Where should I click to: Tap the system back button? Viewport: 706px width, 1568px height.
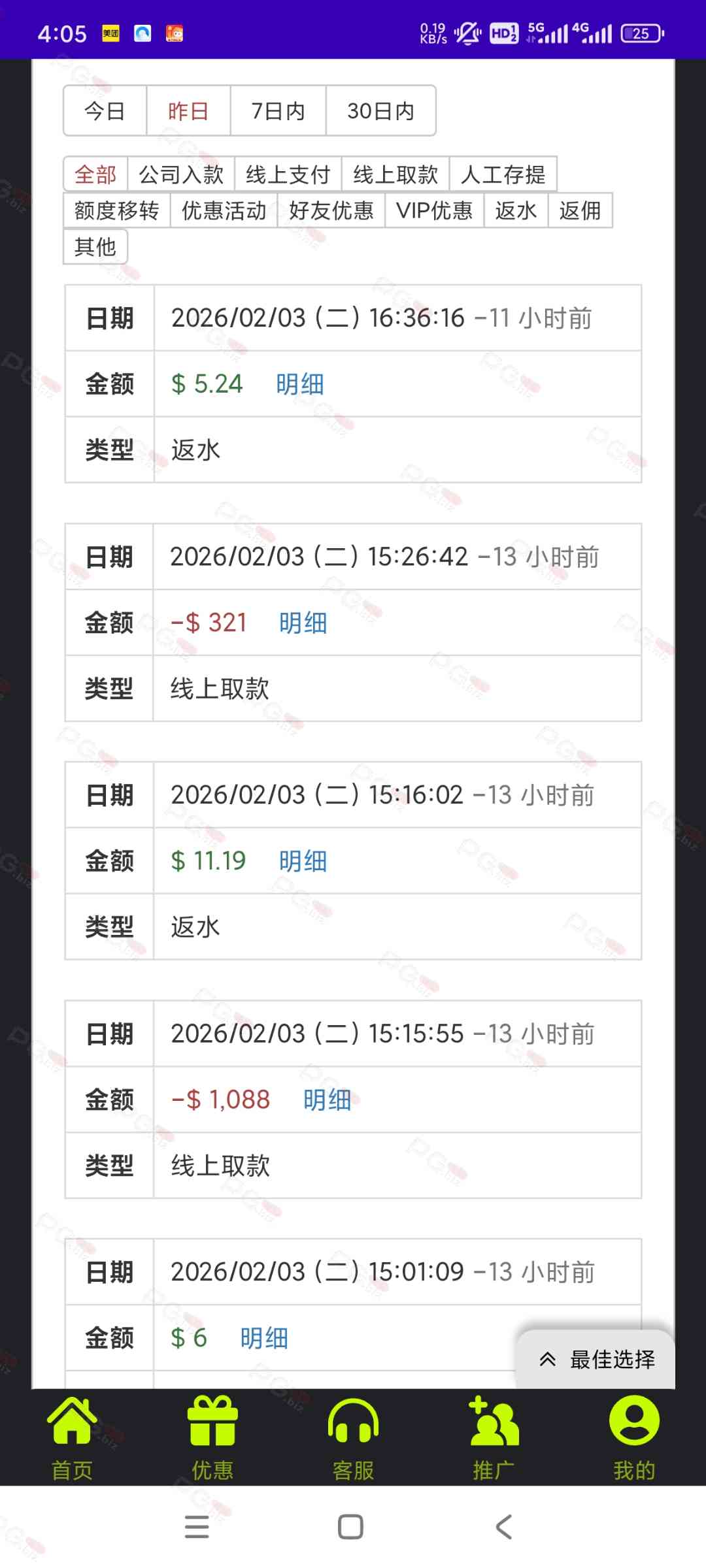(x=503, y=1527)
